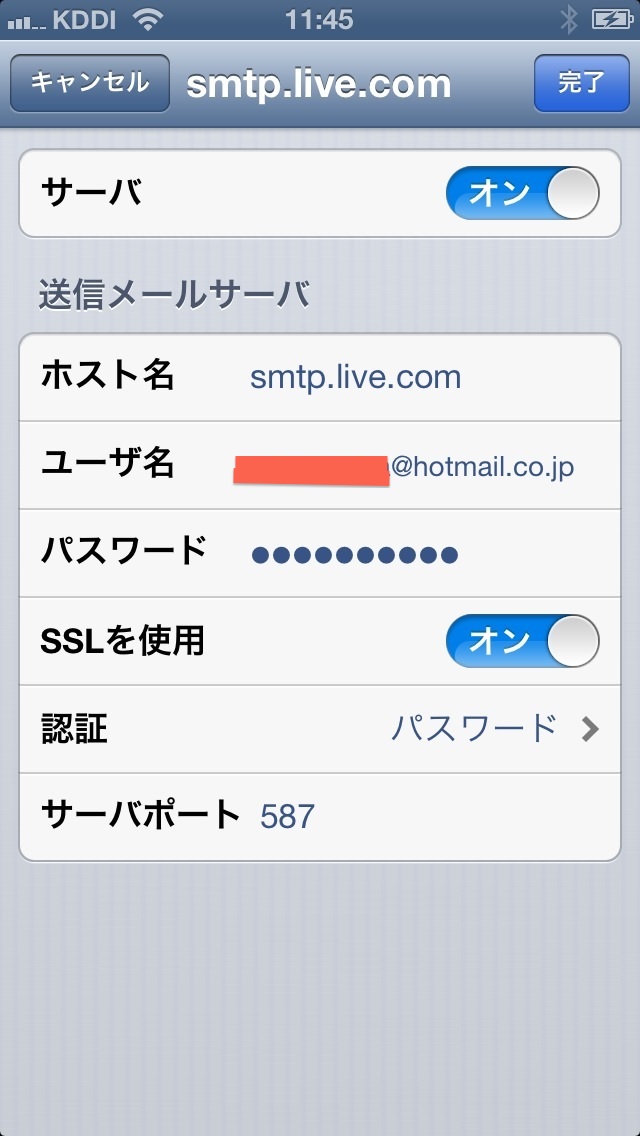Tap the キャンセル button
This screenshot has width=640, height=1136.
coord(89,82)
